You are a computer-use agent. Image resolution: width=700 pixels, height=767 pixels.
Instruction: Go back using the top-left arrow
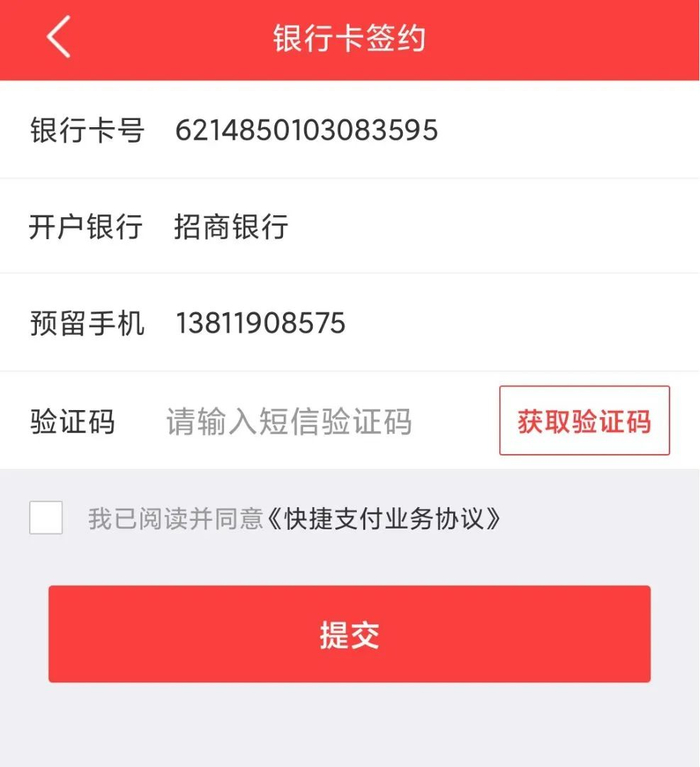click(58, 38)
